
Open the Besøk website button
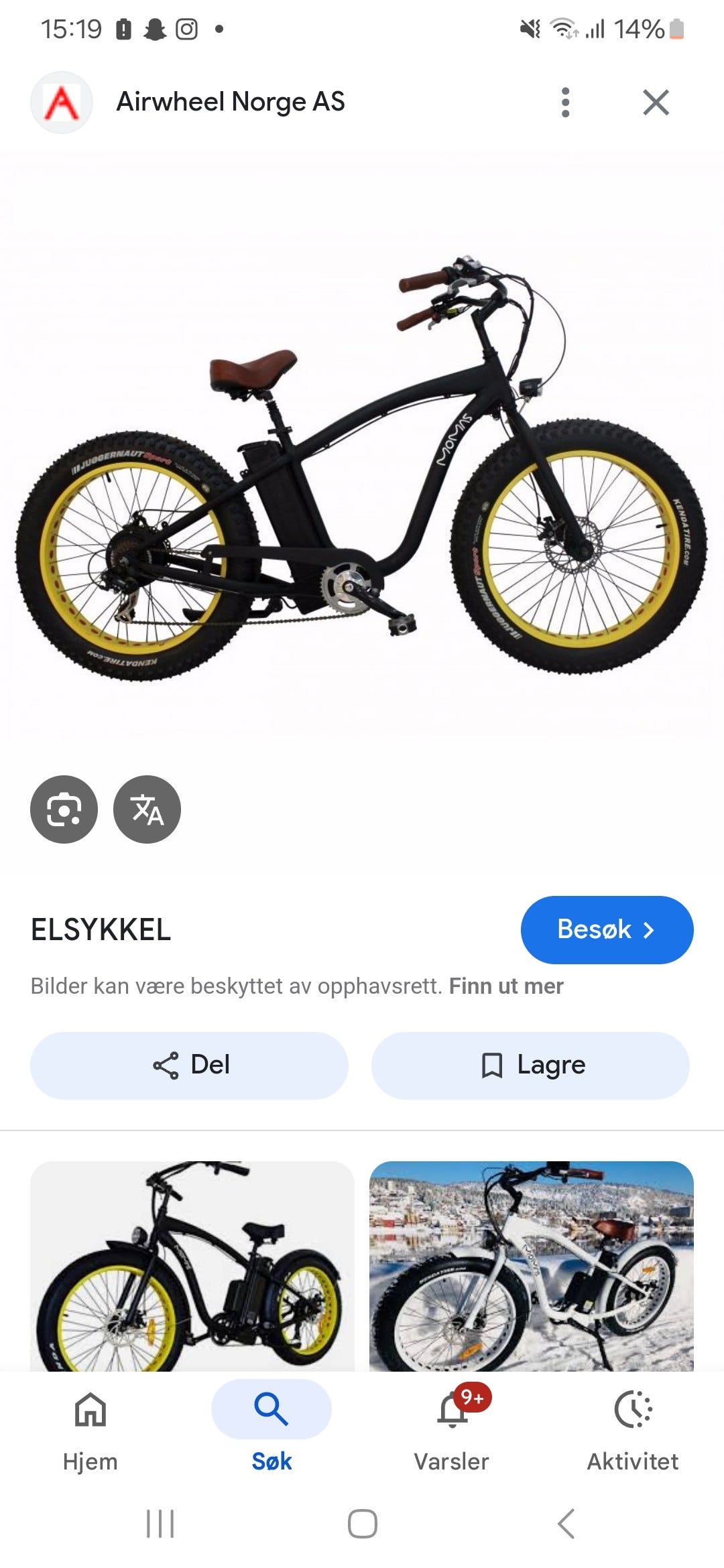(x=606, y=929)
